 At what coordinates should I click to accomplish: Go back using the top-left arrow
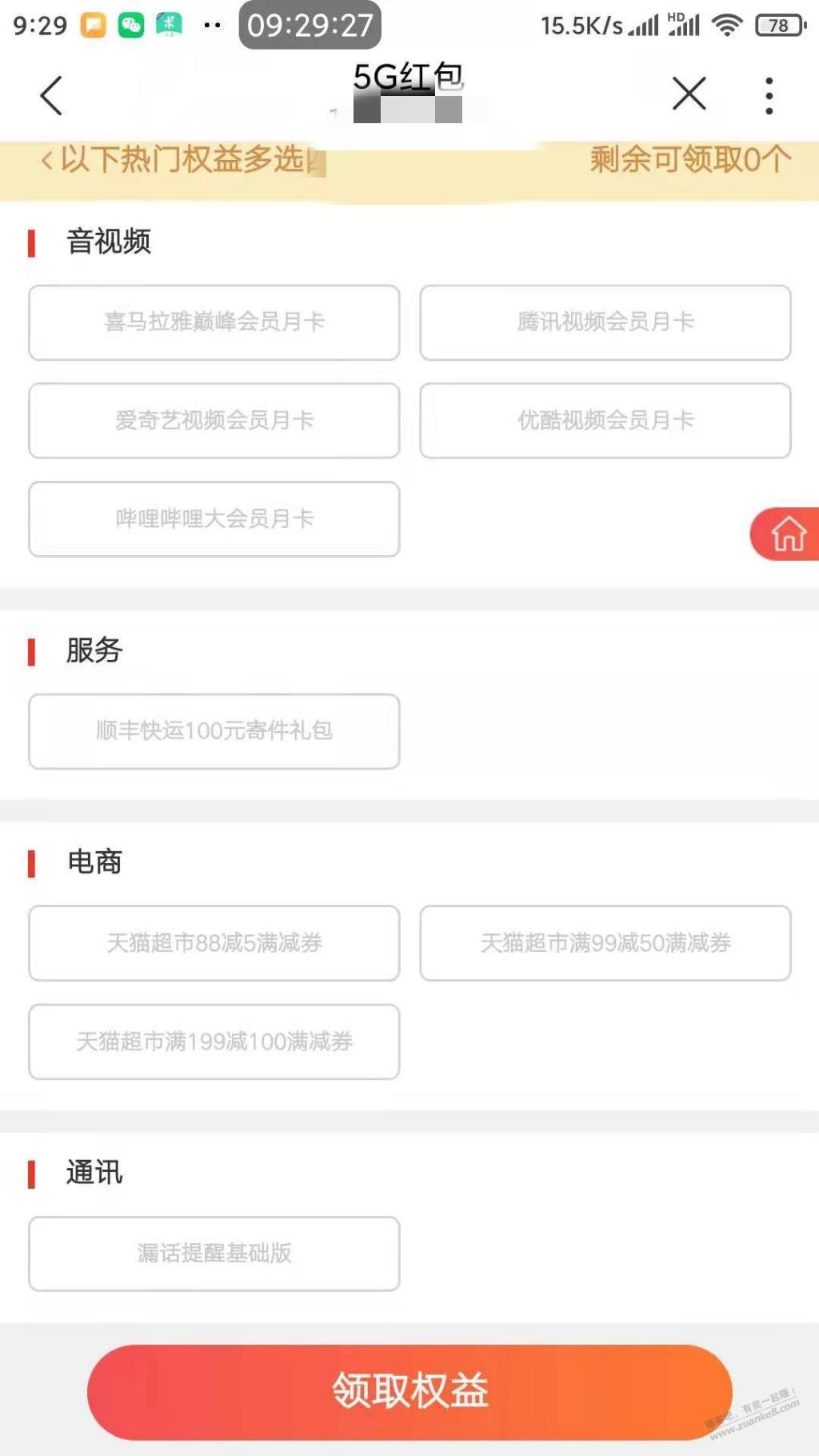[x=51, y=96]
